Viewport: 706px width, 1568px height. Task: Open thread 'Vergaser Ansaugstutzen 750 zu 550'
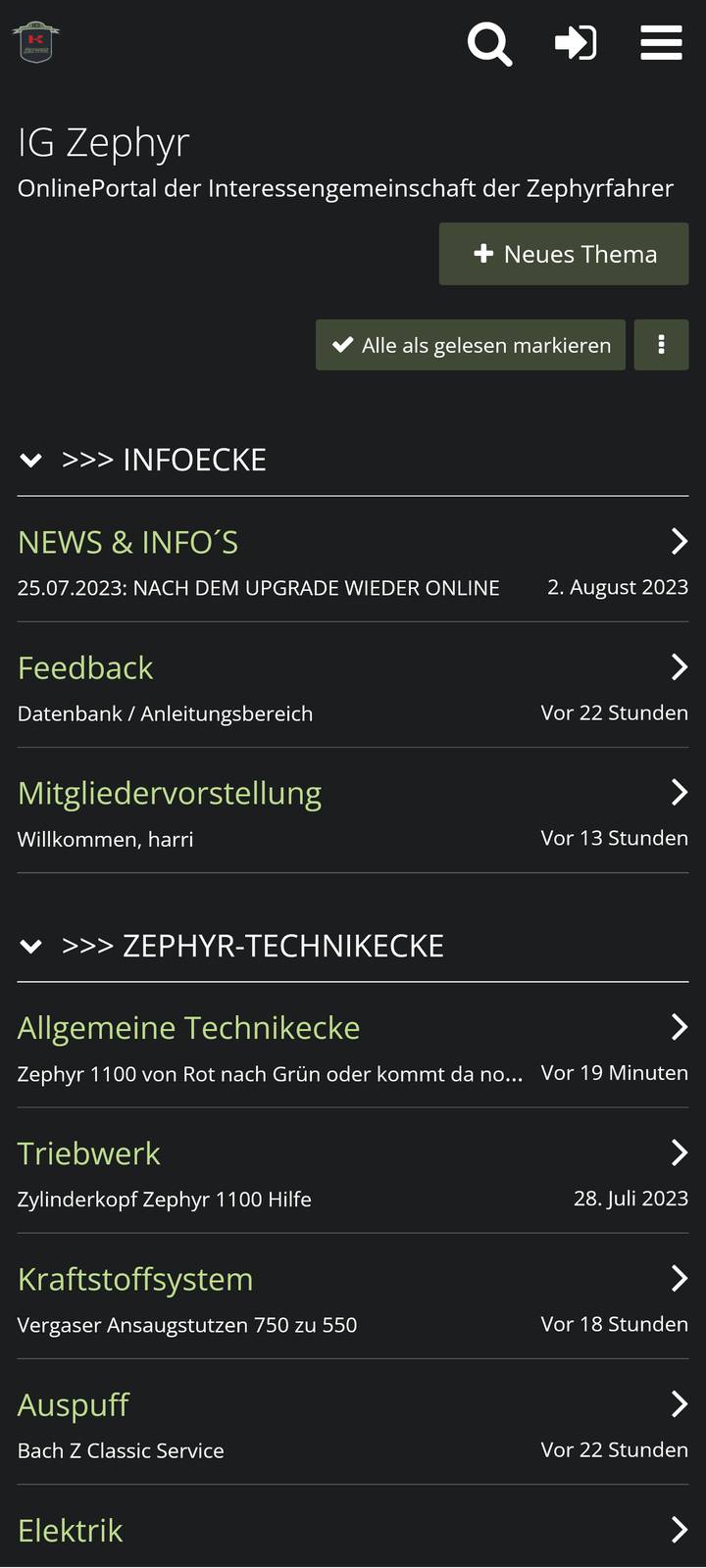(x=187, y=1325)
